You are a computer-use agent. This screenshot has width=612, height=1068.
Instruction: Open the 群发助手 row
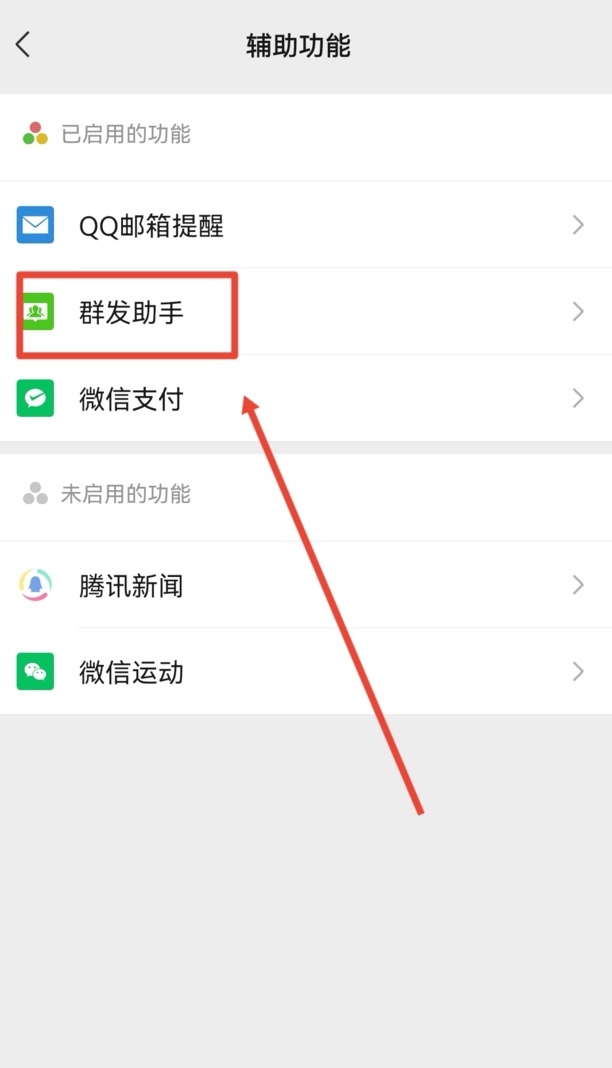(305, 312)
